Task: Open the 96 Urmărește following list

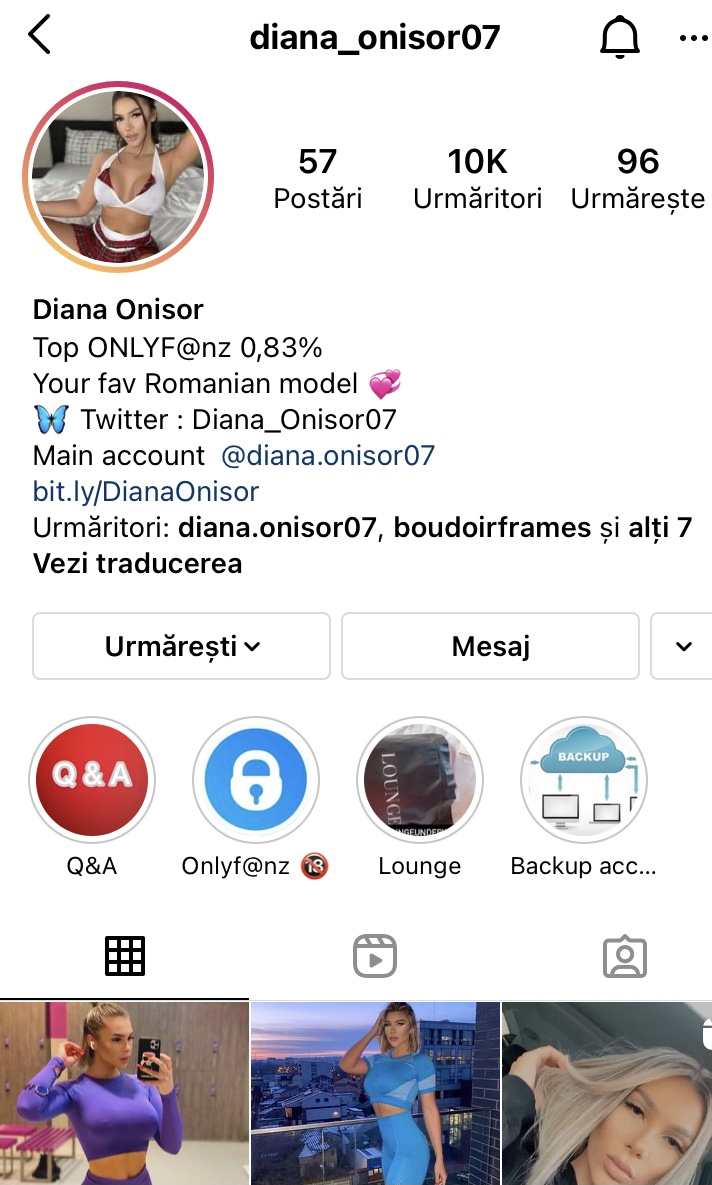Action: point(638,178)
